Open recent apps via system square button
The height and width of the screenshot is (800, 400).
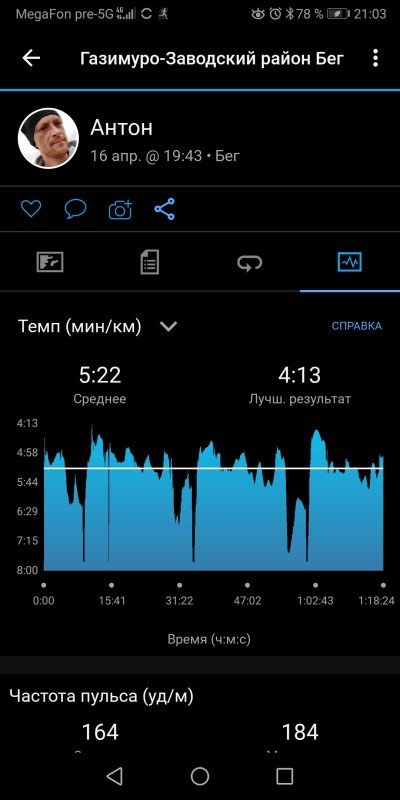click(285, 776)
